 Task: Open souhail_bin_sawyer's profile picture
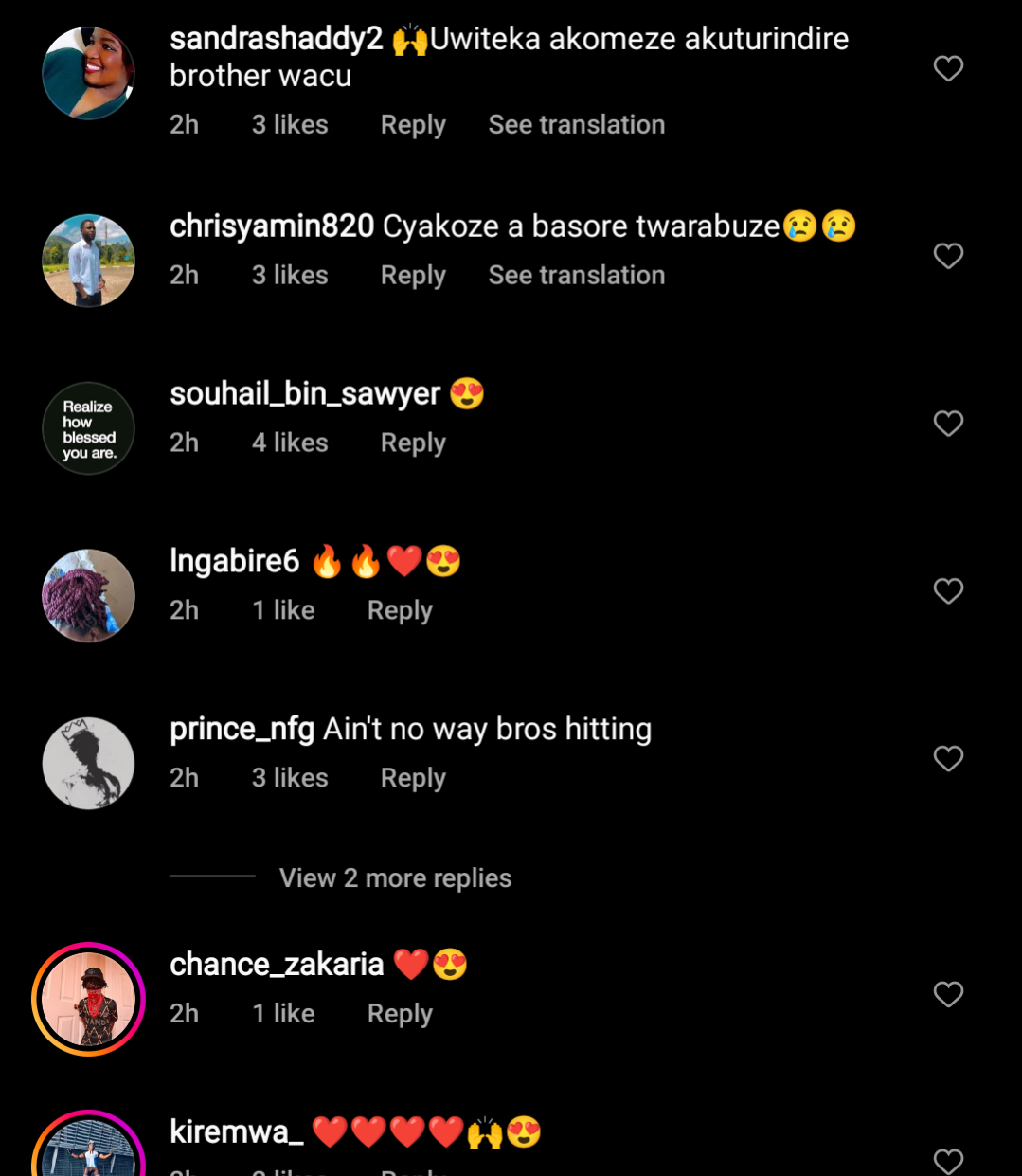(89, 428)
